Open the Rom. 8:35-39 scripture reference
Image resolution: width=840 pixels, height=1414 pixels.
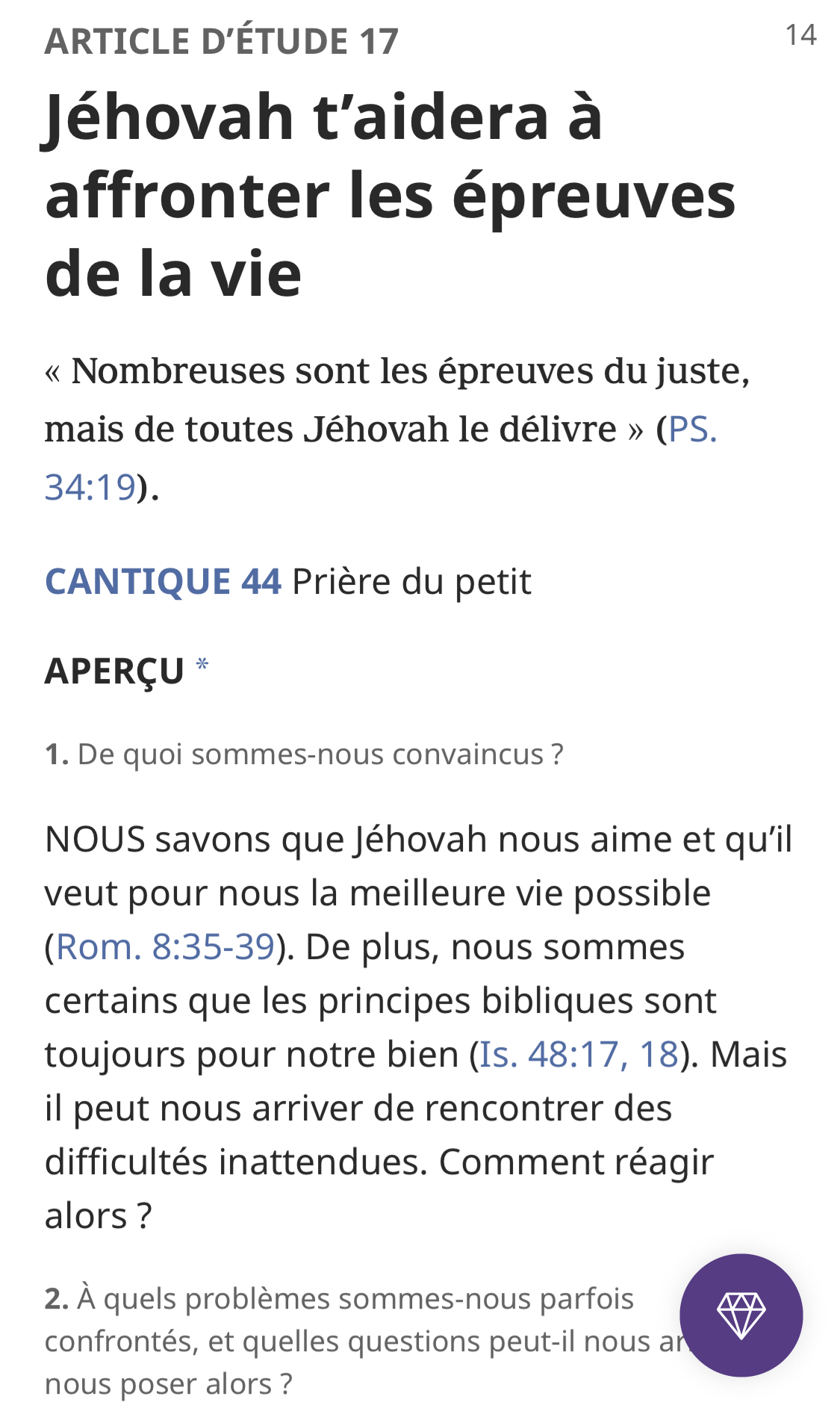[x=166, y=947]
